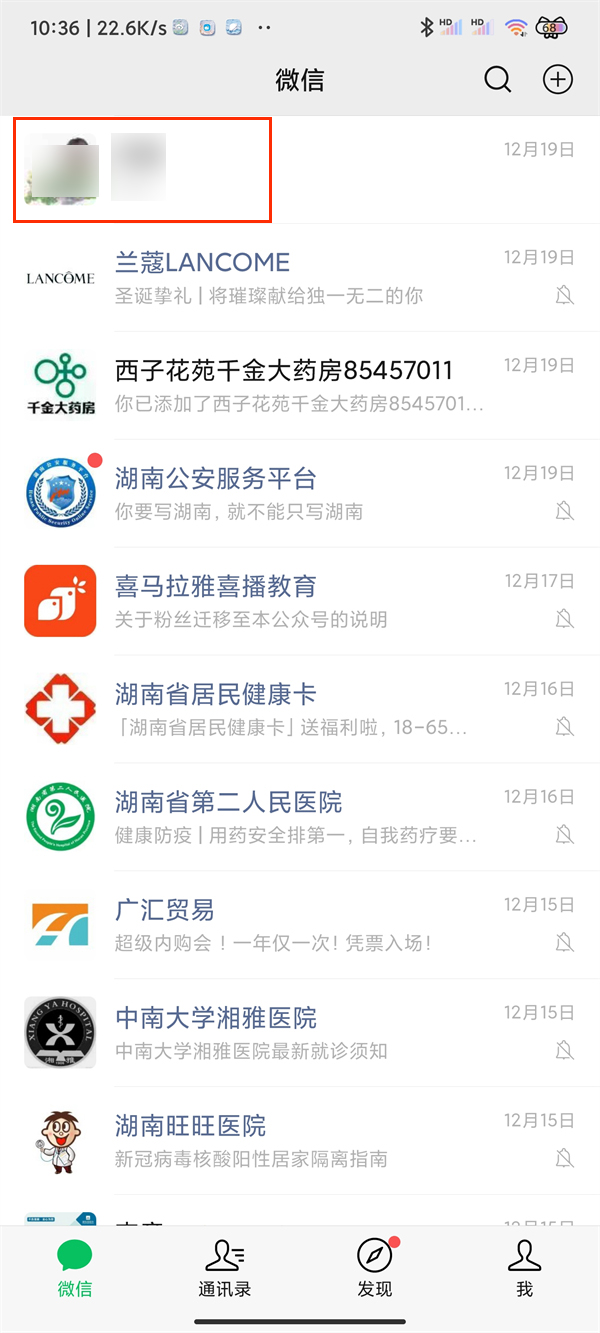Tap the plus icon to add
600x1333 pixels.
(x=557, y=80)
